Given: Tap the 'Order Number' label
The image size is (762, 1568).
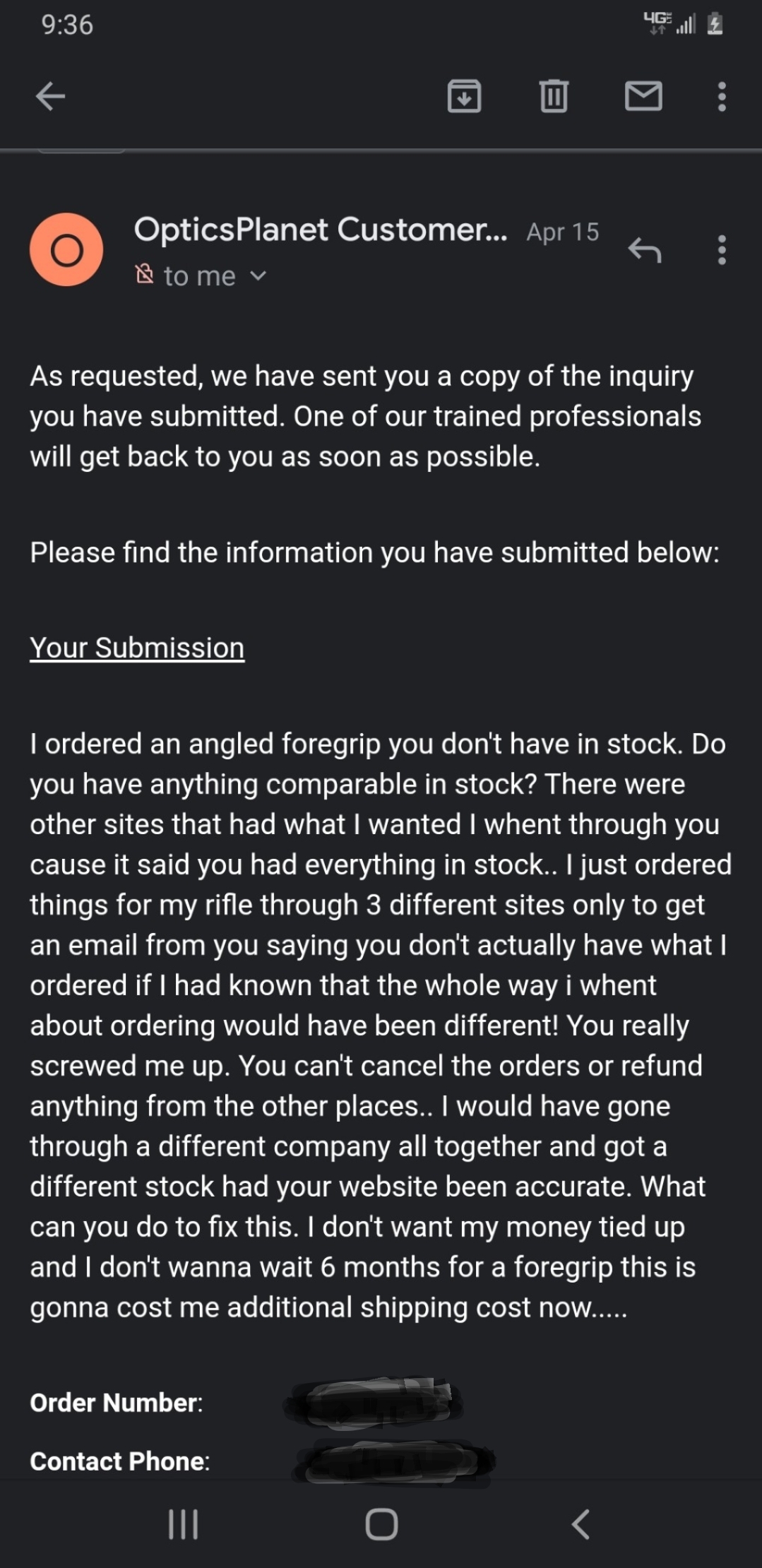Looking at the screenshot, I should click(115, 1402).
